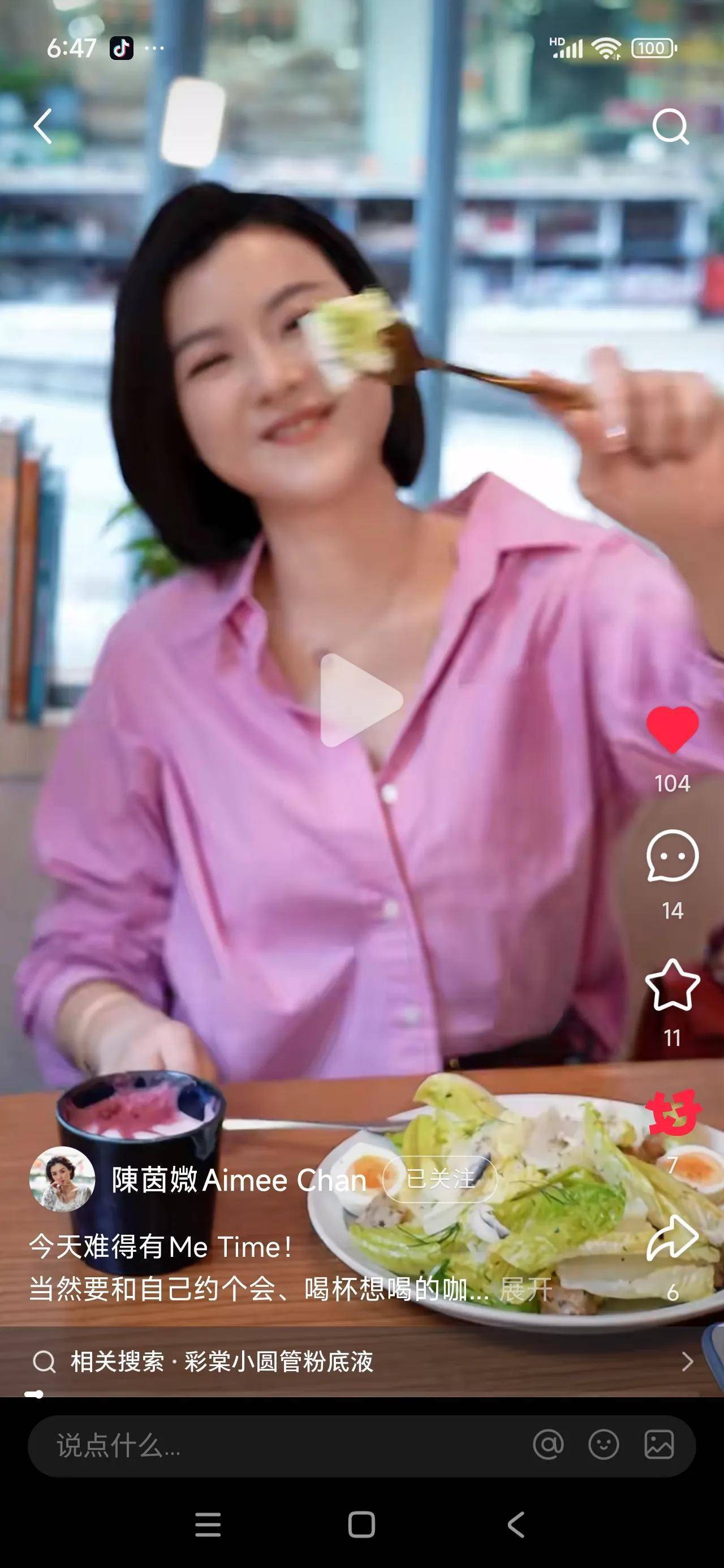Open recent apps from navigation bar

tap(208, 1525)
